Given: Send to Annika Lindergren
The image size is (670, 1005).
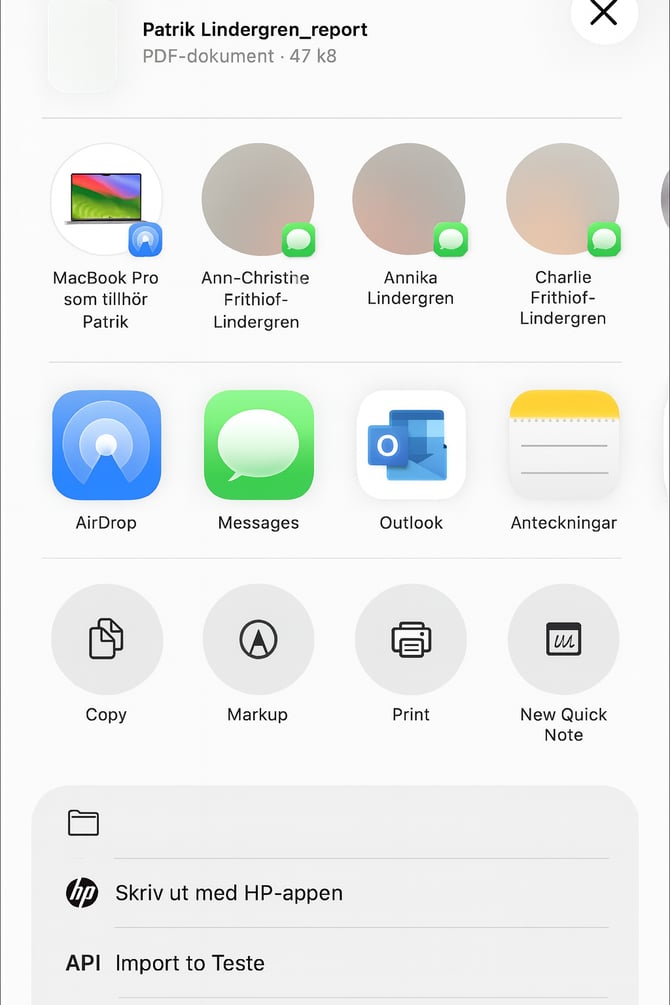Looking at the screenshot, I should (x=409, y=199).
